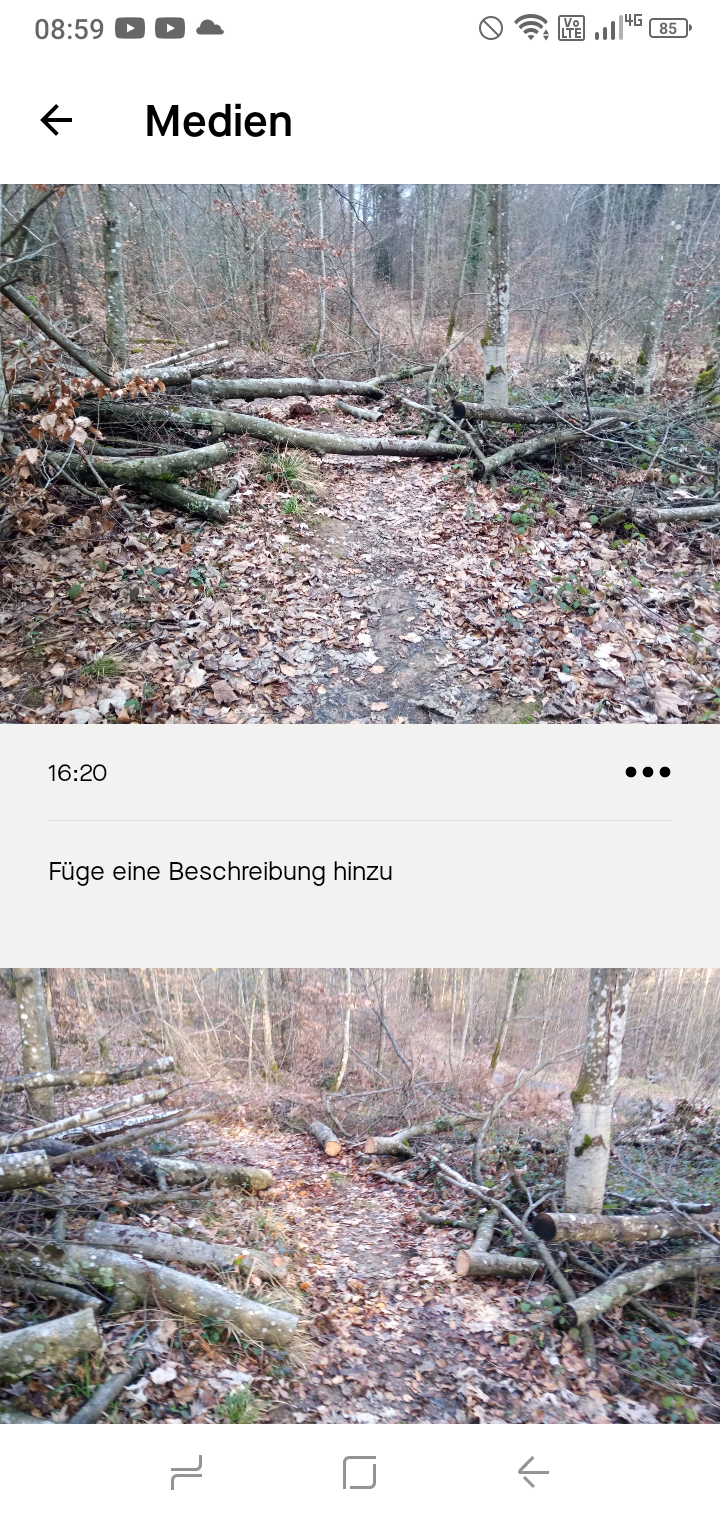Add a description via 'Füge eine Beschreibung hinzu'
The image size is (720, 1520).
pyautogui.click(x=220, y=872)
